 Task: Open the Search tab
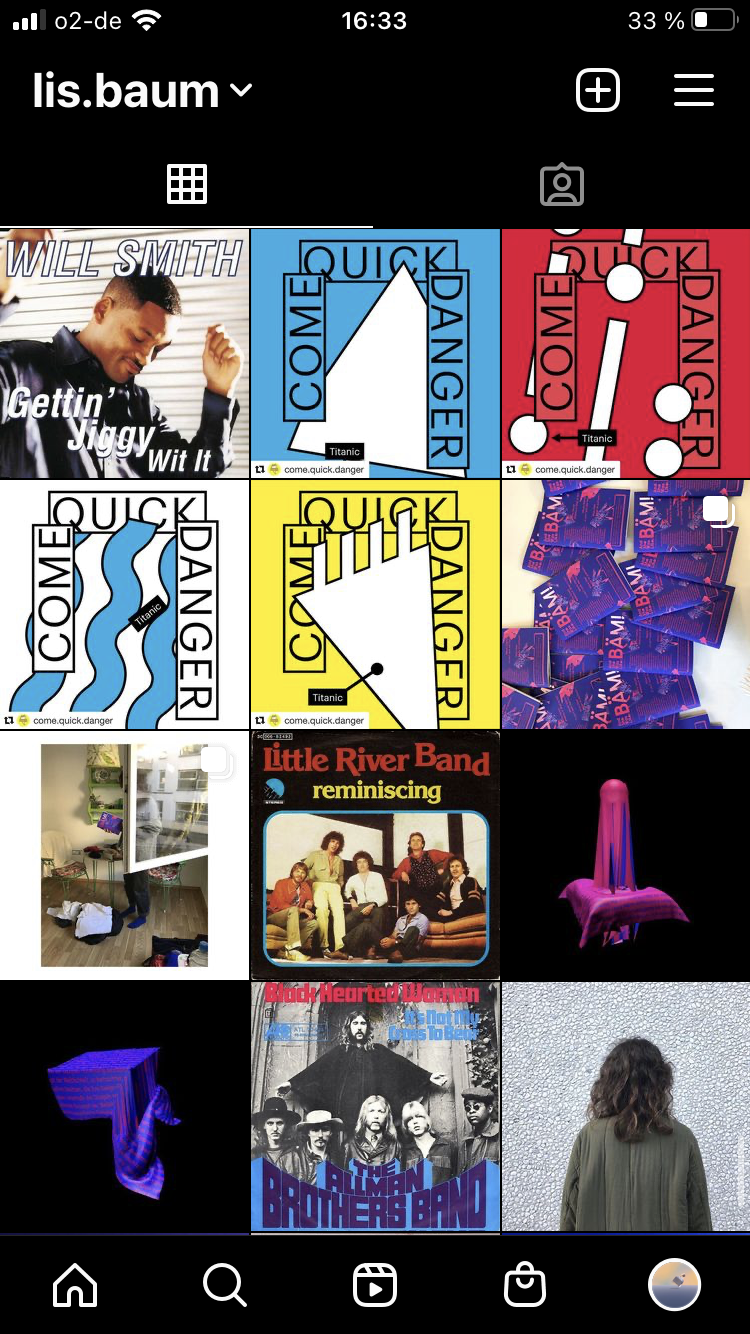pos(224,1285)
